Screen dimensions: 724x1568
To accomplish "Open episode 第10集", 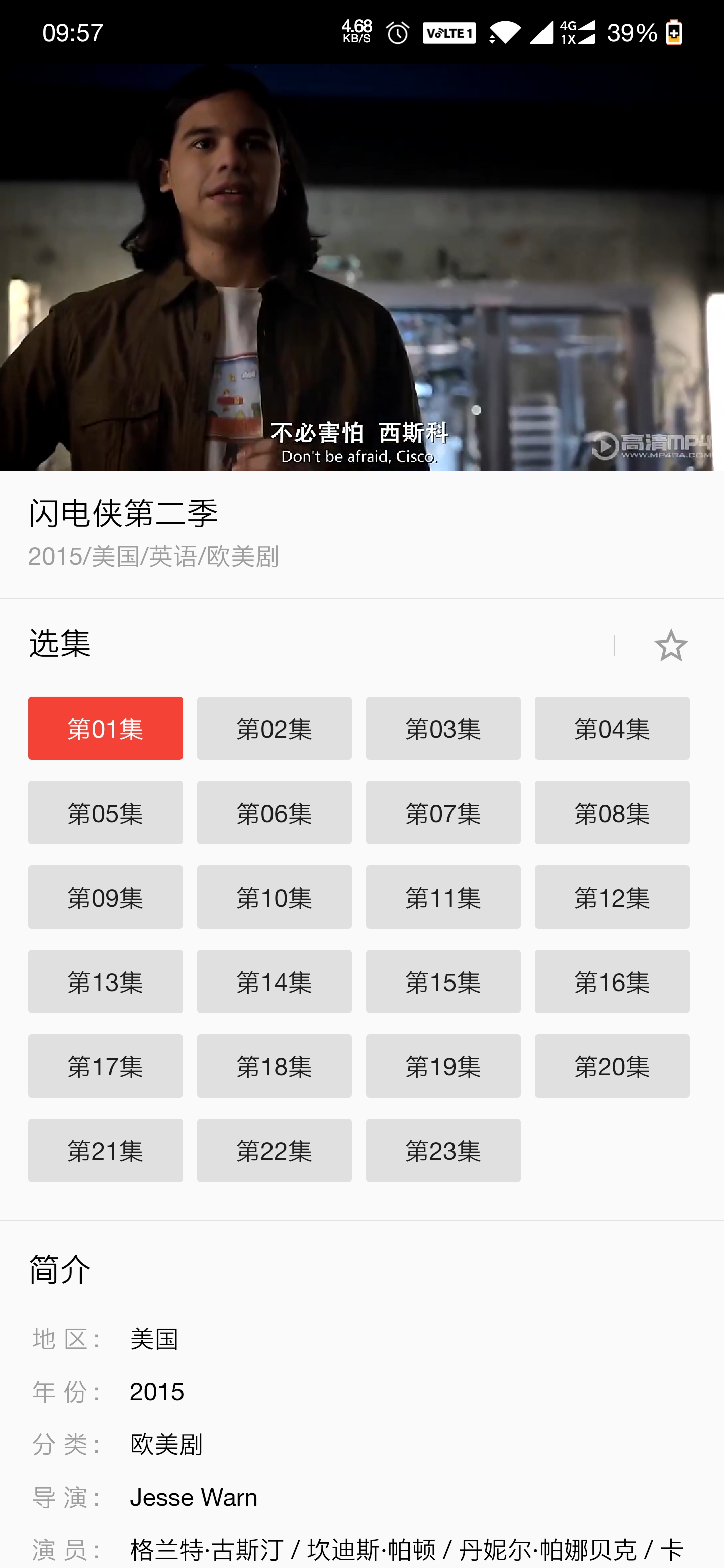I will (x=274, y=897).
